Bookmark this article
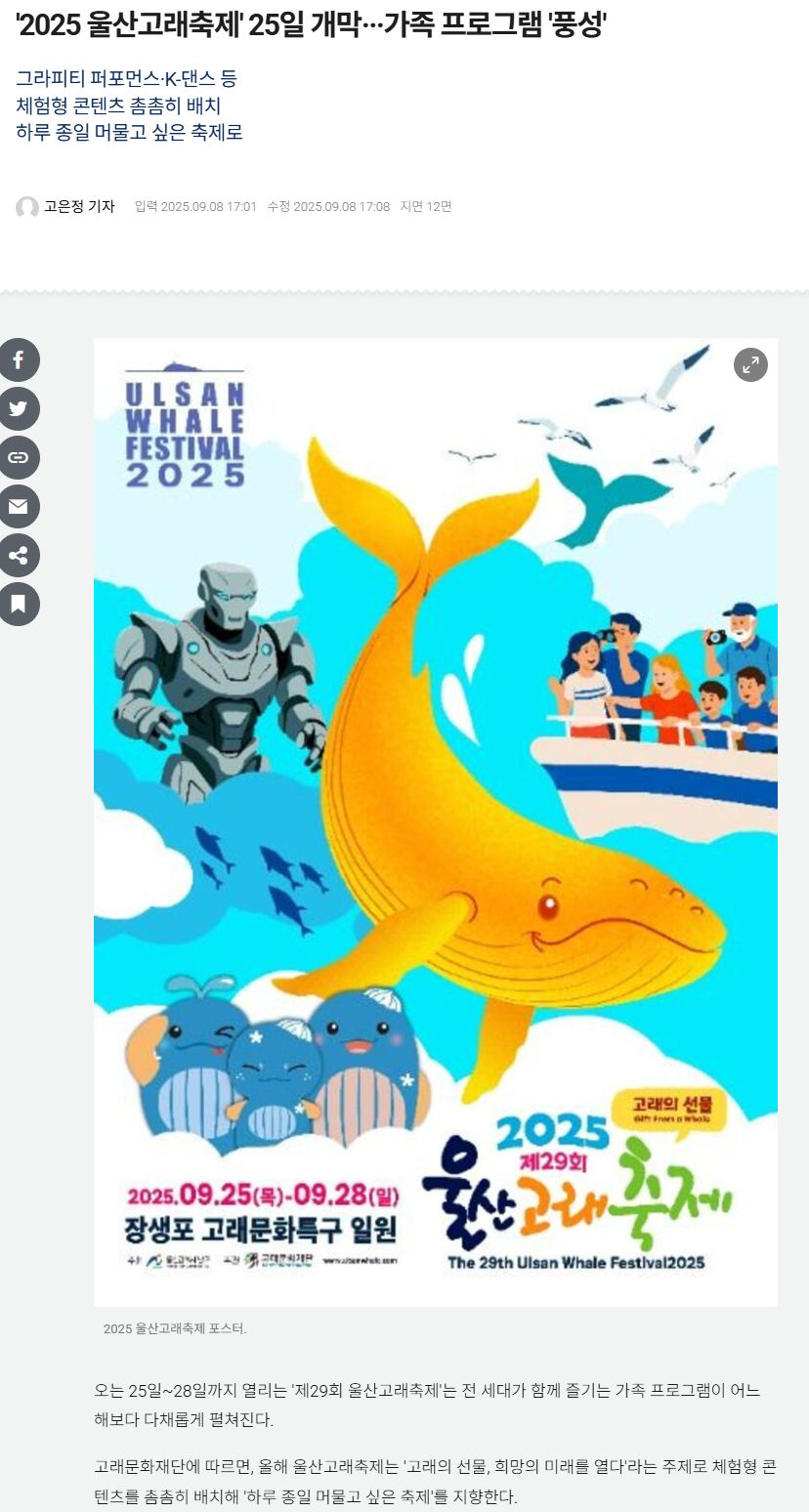The width and height of the screenshot is (809, 1512). click(x=19, y=604)
